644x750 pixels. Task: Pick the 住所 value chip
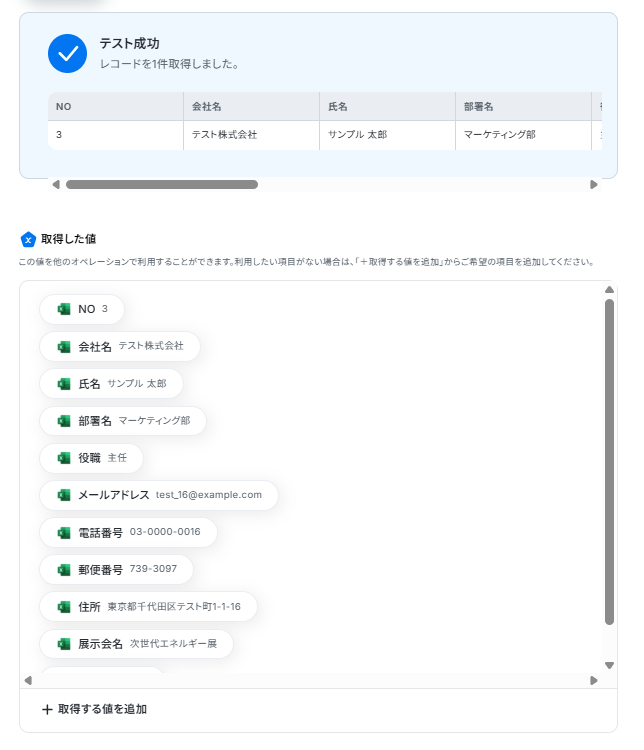[x=148, y=607]
